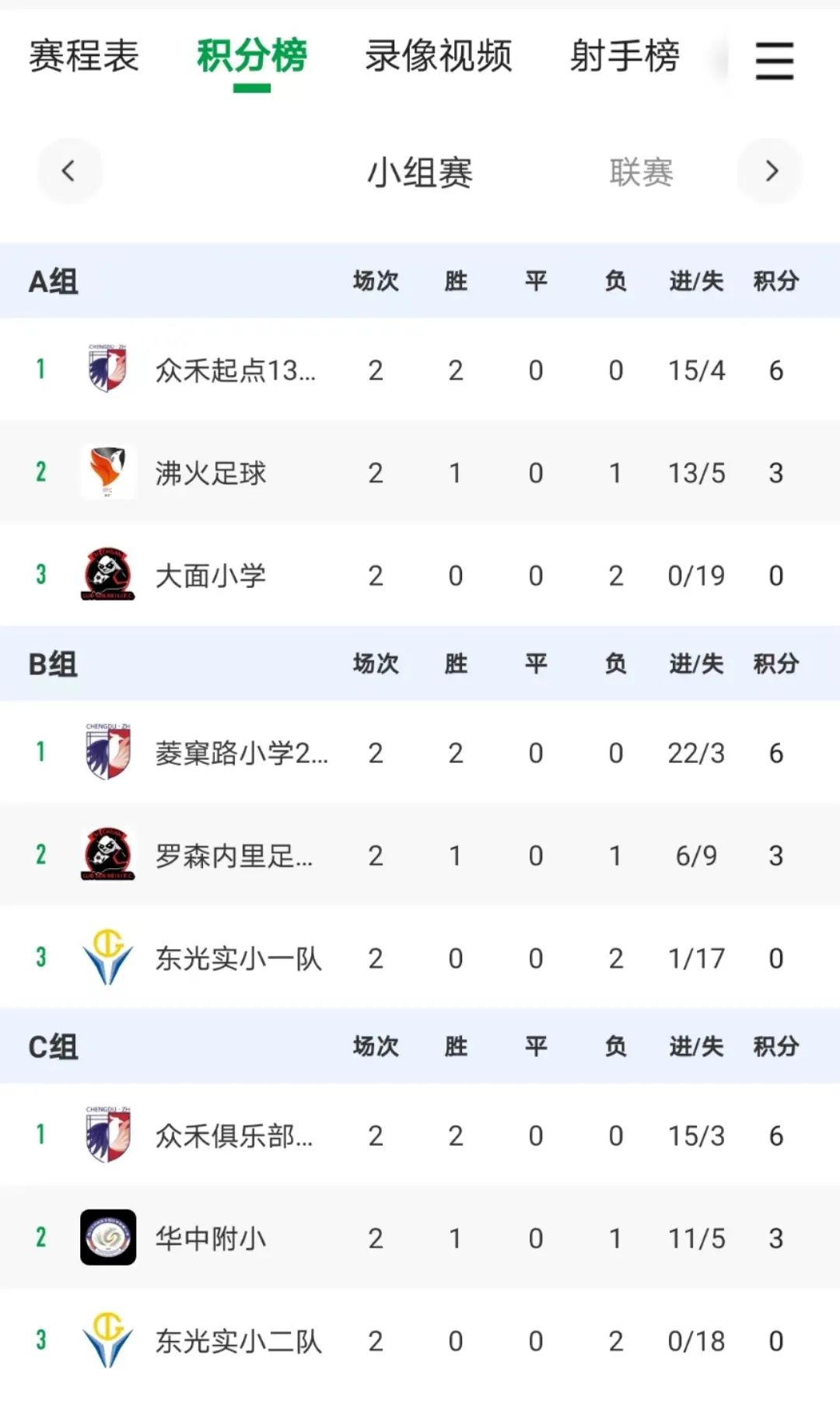Click the A组 group header
The height and width of the screenshot is (1418, 840).
pos(52,282)
